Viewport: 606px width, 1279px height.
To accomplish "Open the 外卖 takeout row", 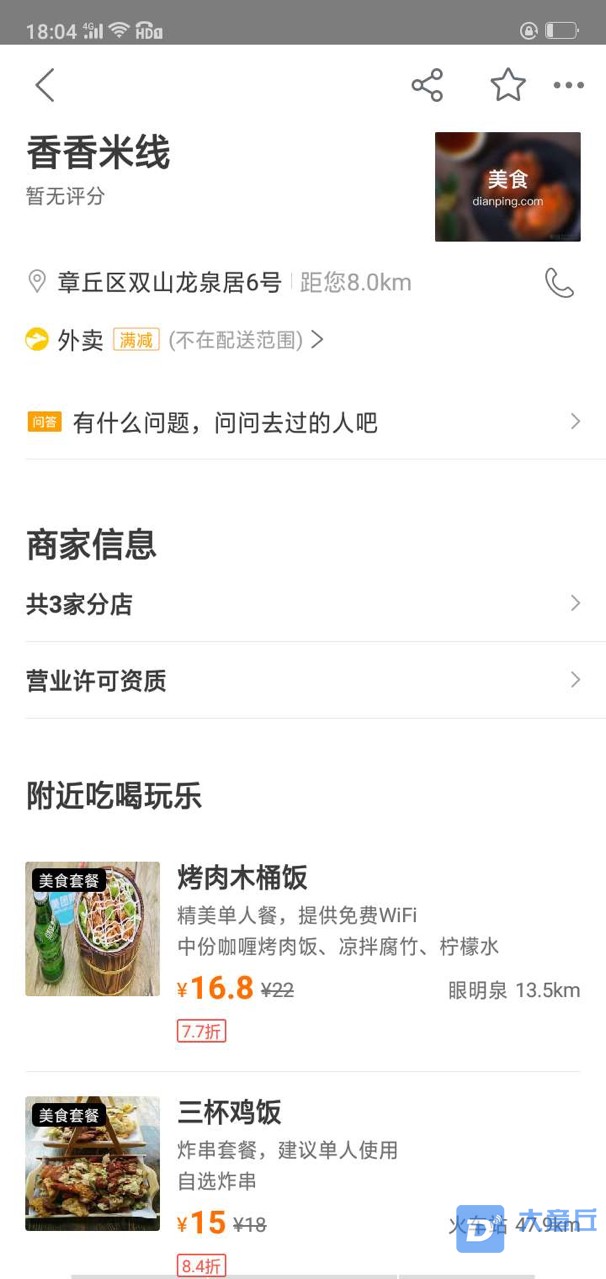I will point(175,340).
